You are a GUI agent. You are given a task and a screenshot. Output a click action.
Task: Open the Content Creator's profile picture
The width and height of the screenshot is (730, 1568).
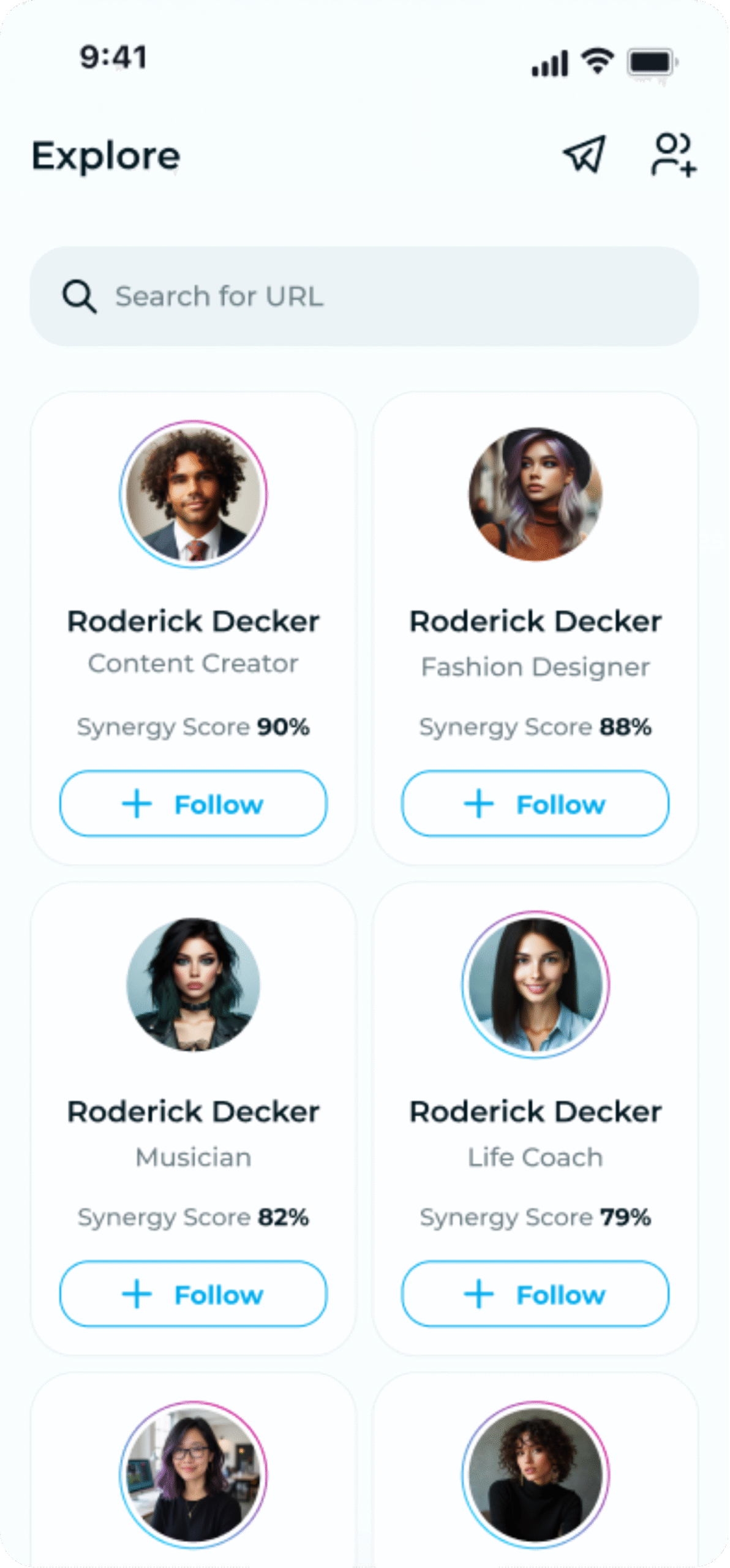coord(193,494)
